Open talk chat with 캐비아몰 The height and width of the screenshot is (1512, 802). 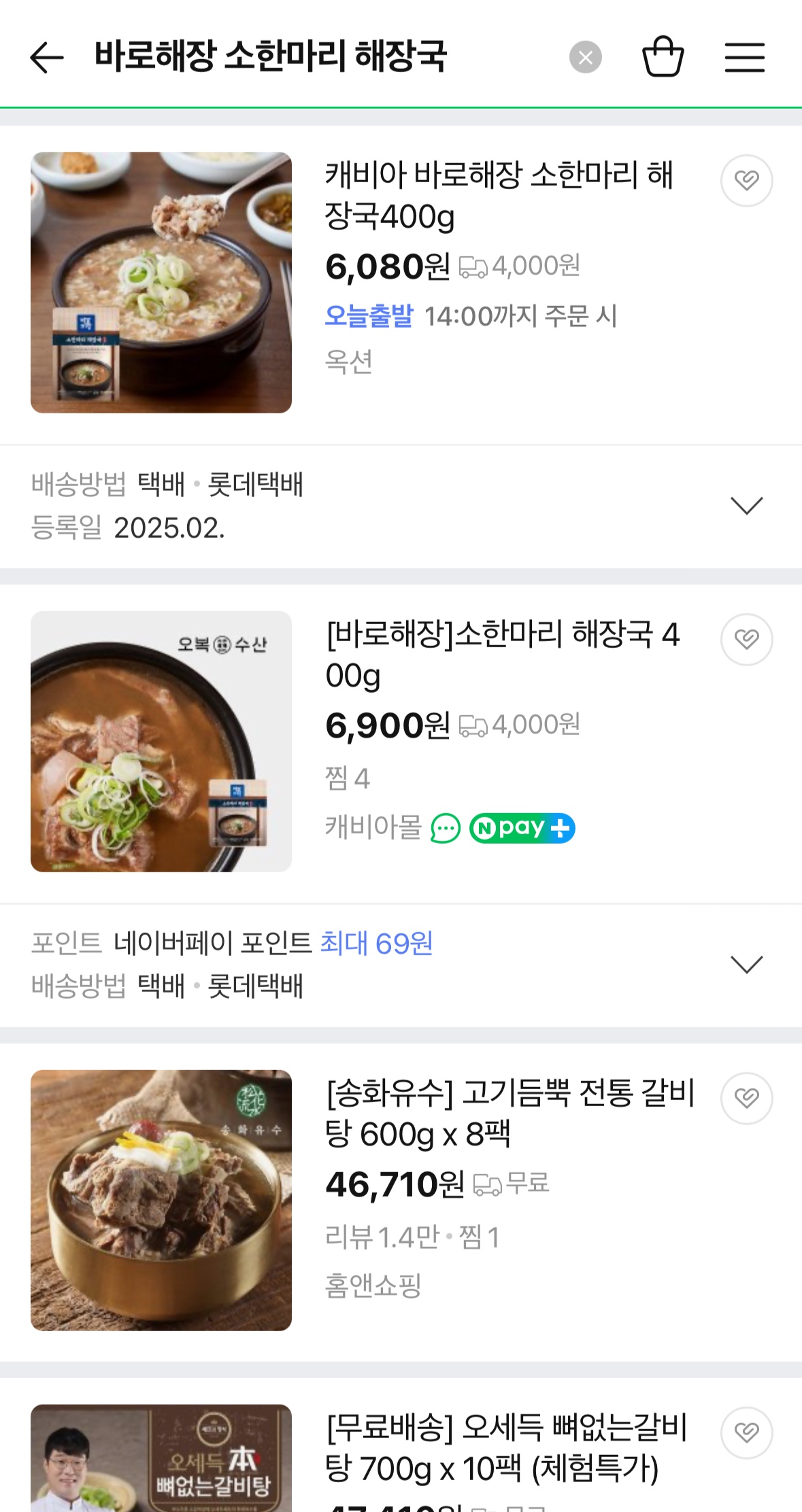[x=446, y=829]
